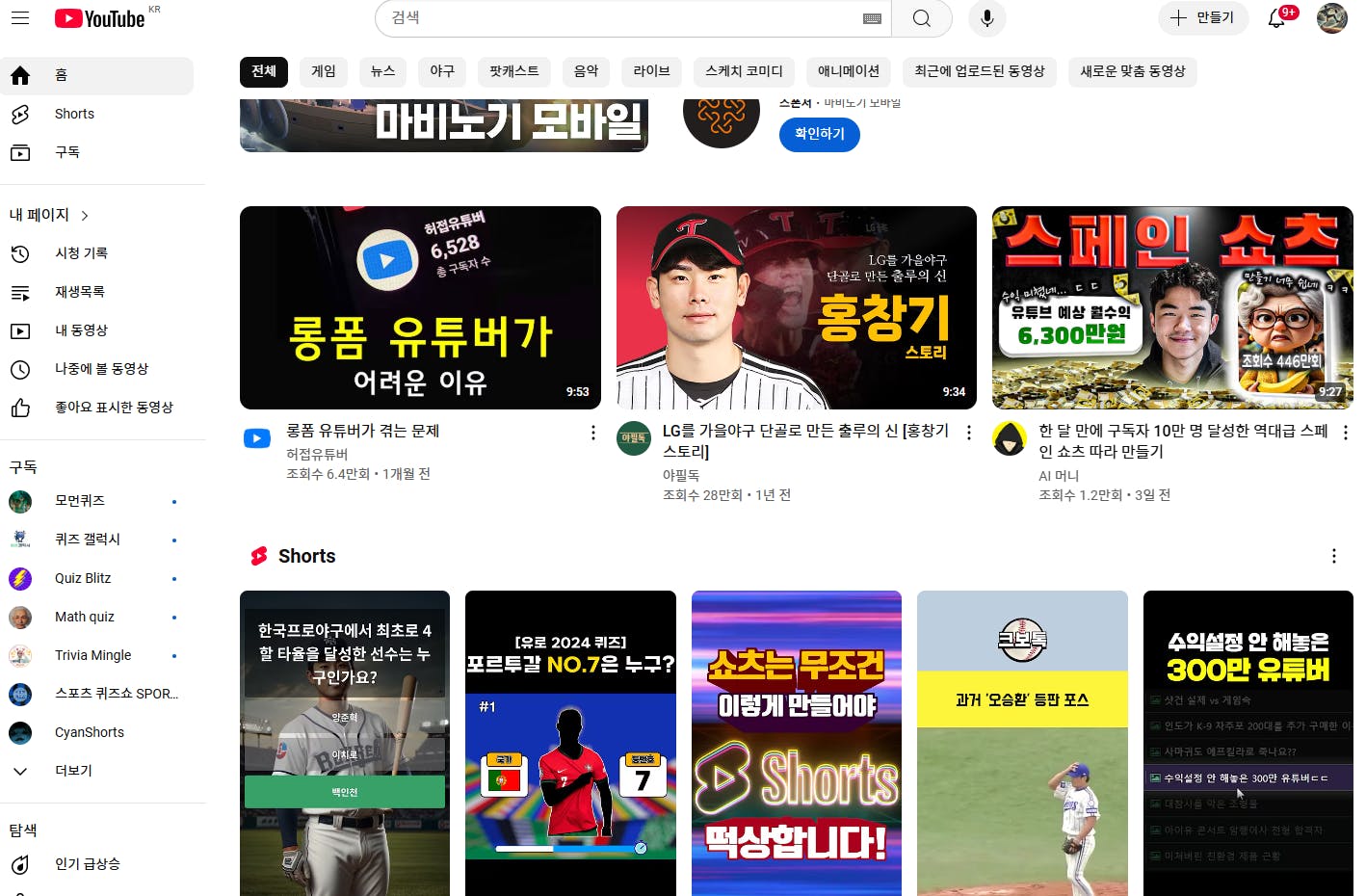
Task: Open the Quiz Blitz channel
Action: pos(83,578)
